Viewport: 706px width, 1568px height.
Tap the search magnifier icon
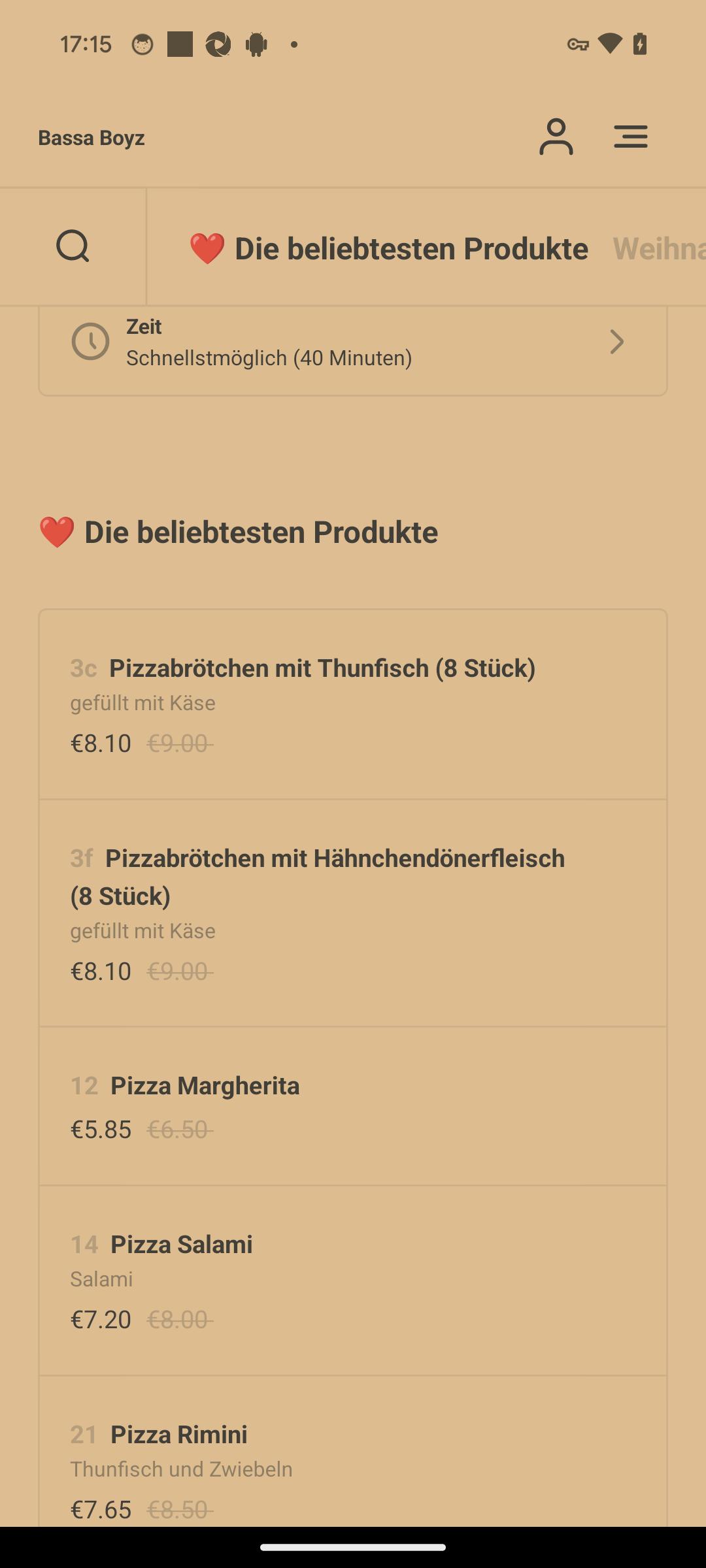pos(73,246)
